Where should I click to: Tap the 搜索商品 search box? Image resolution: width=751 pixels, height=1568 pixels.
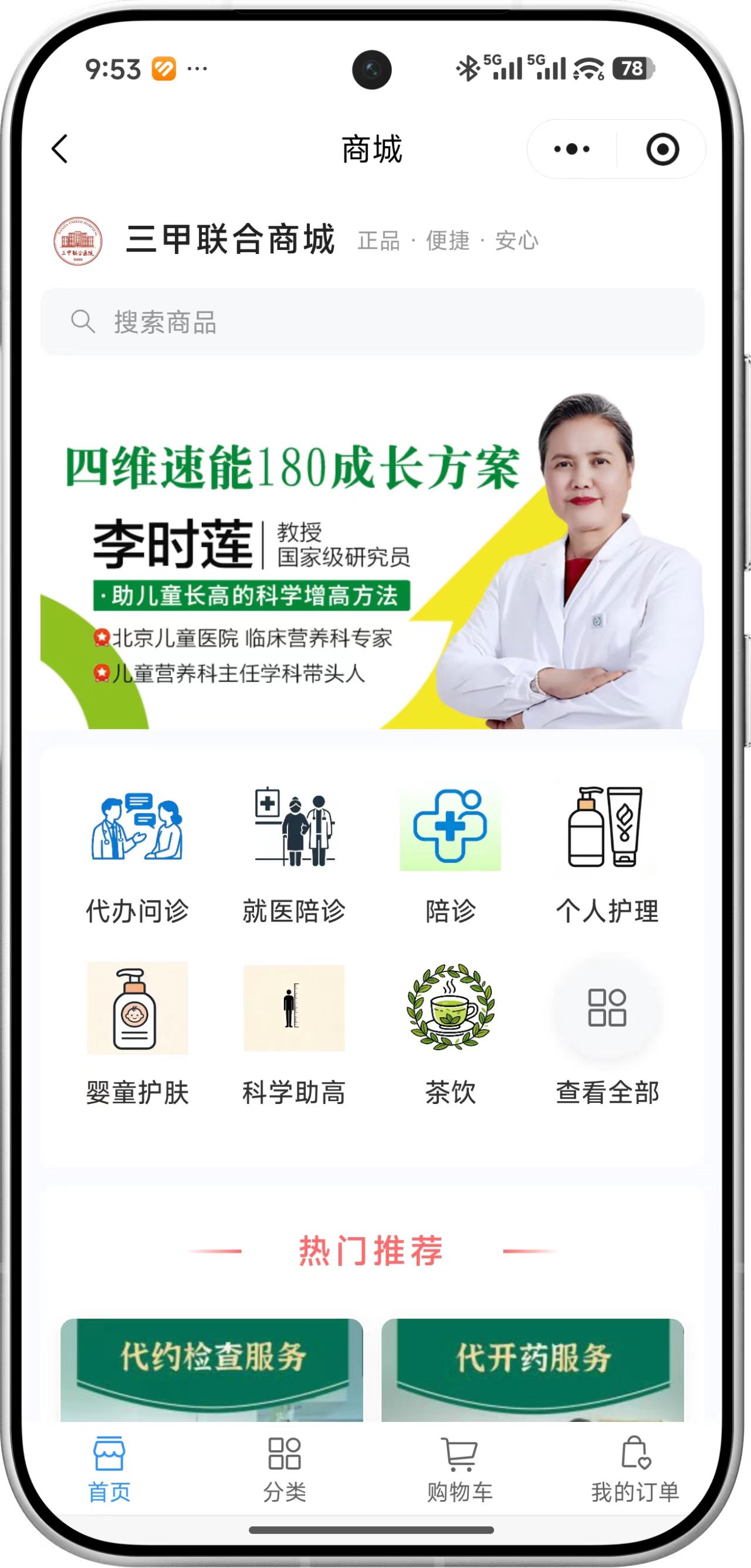pos(371,321)
